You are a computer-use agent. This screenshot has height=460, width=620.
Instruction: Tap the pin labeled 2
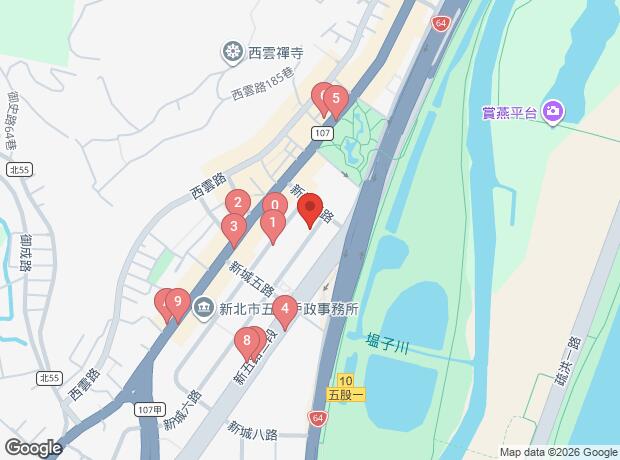click(x=236, y=204)
